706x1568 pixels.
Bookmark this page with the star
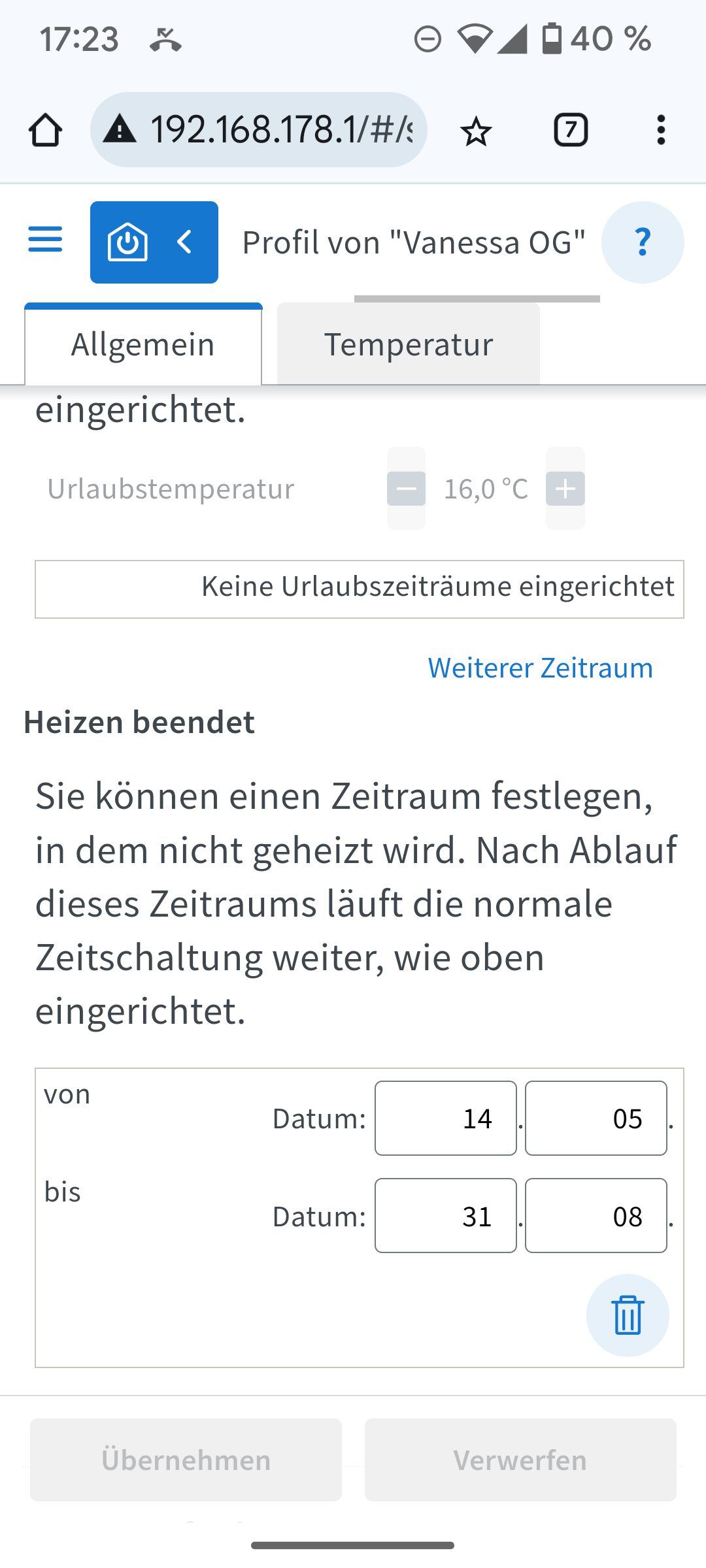(x=476, y=131)
